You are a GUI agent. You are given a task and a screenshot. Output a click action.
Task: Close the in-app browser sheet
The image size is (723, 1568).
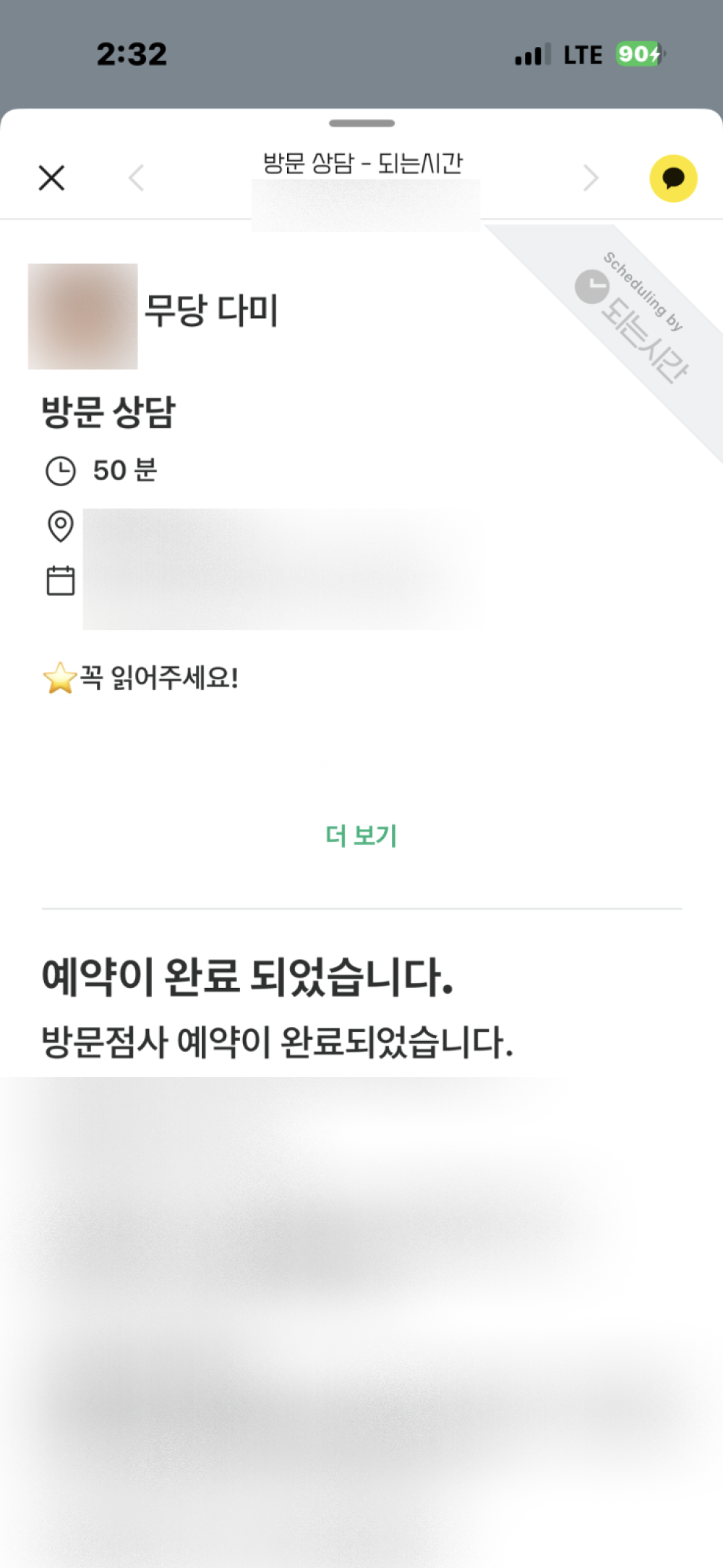click(x=51, y=178)
